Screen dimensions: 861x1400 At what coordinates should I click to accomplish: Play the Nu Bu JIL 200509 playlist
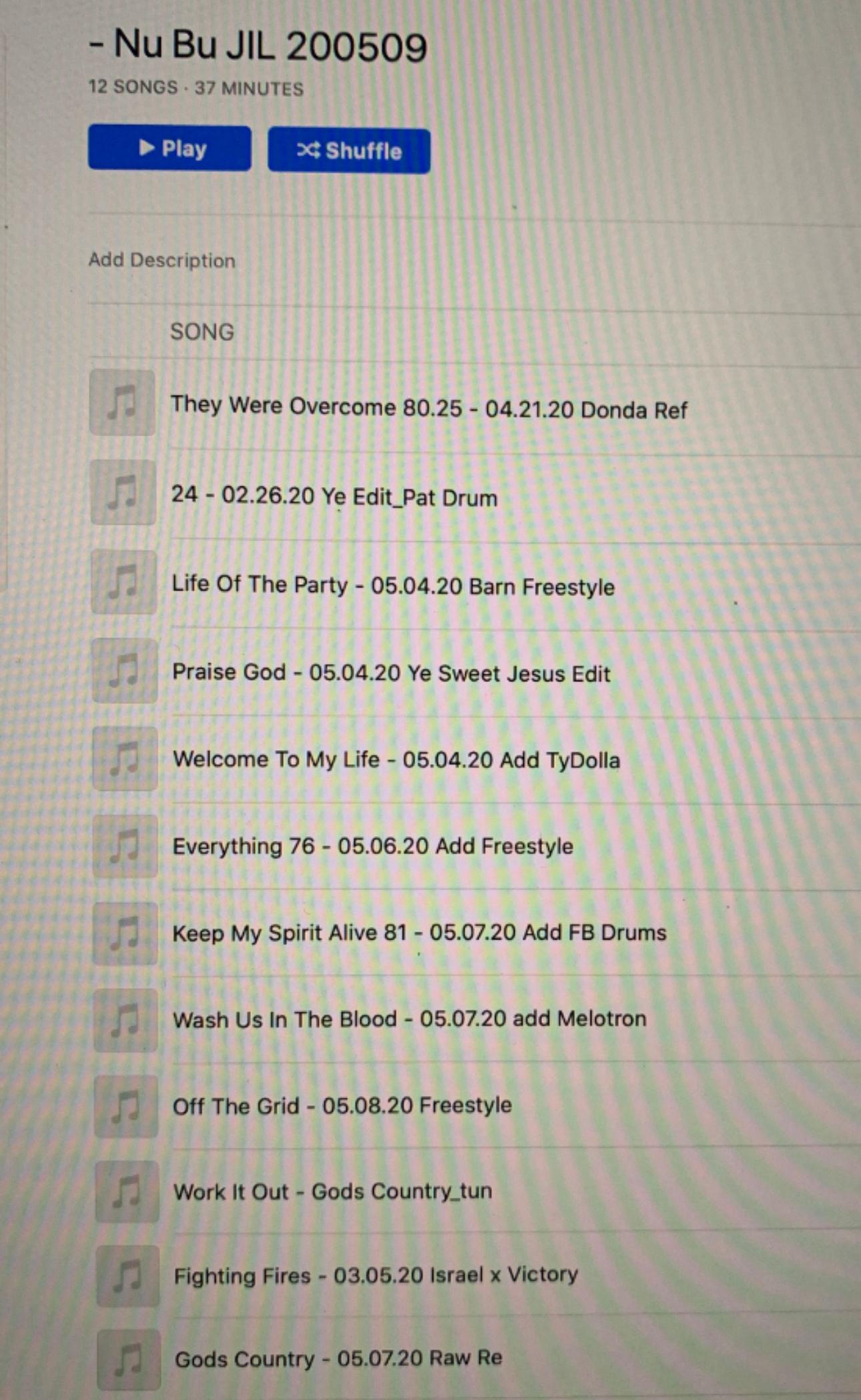click(170, 148)
